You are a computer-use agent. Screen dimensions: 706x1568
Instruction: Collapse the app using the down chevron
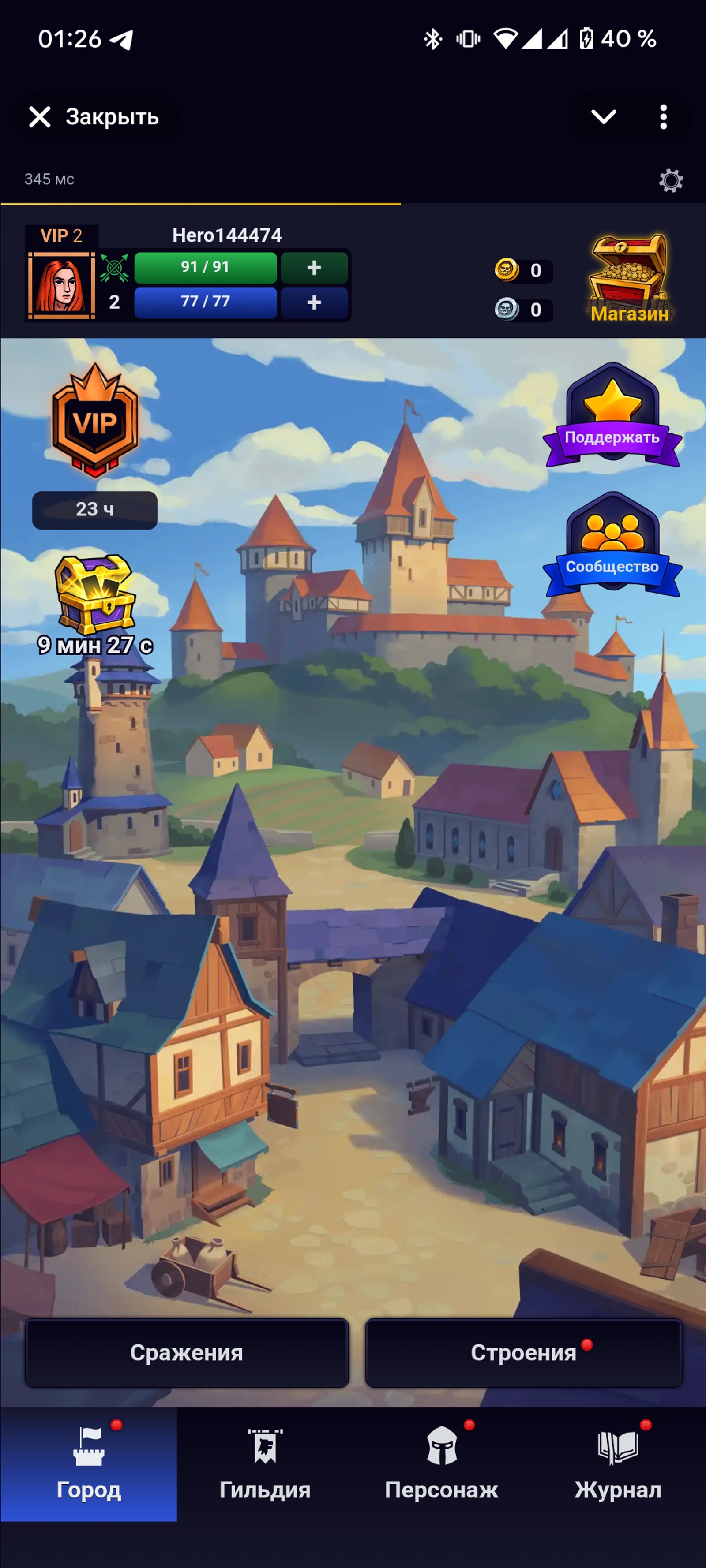point(603,117)
